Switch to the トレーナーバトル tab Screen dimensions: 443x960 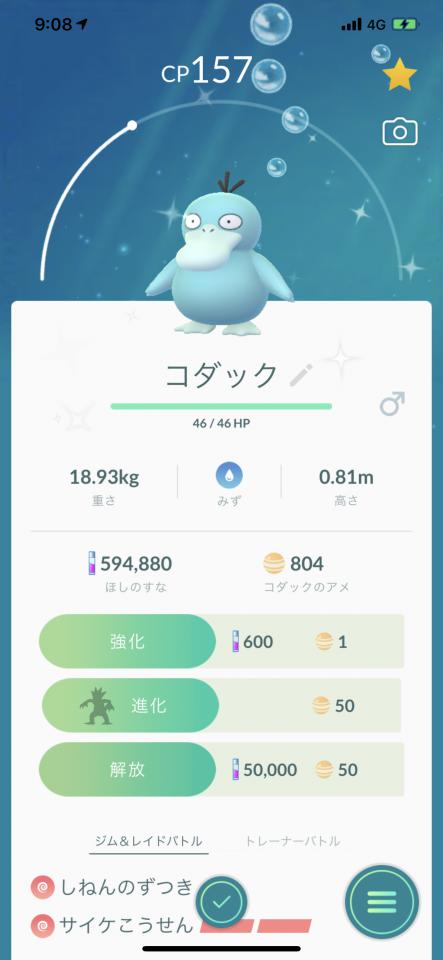click(292, 841)
